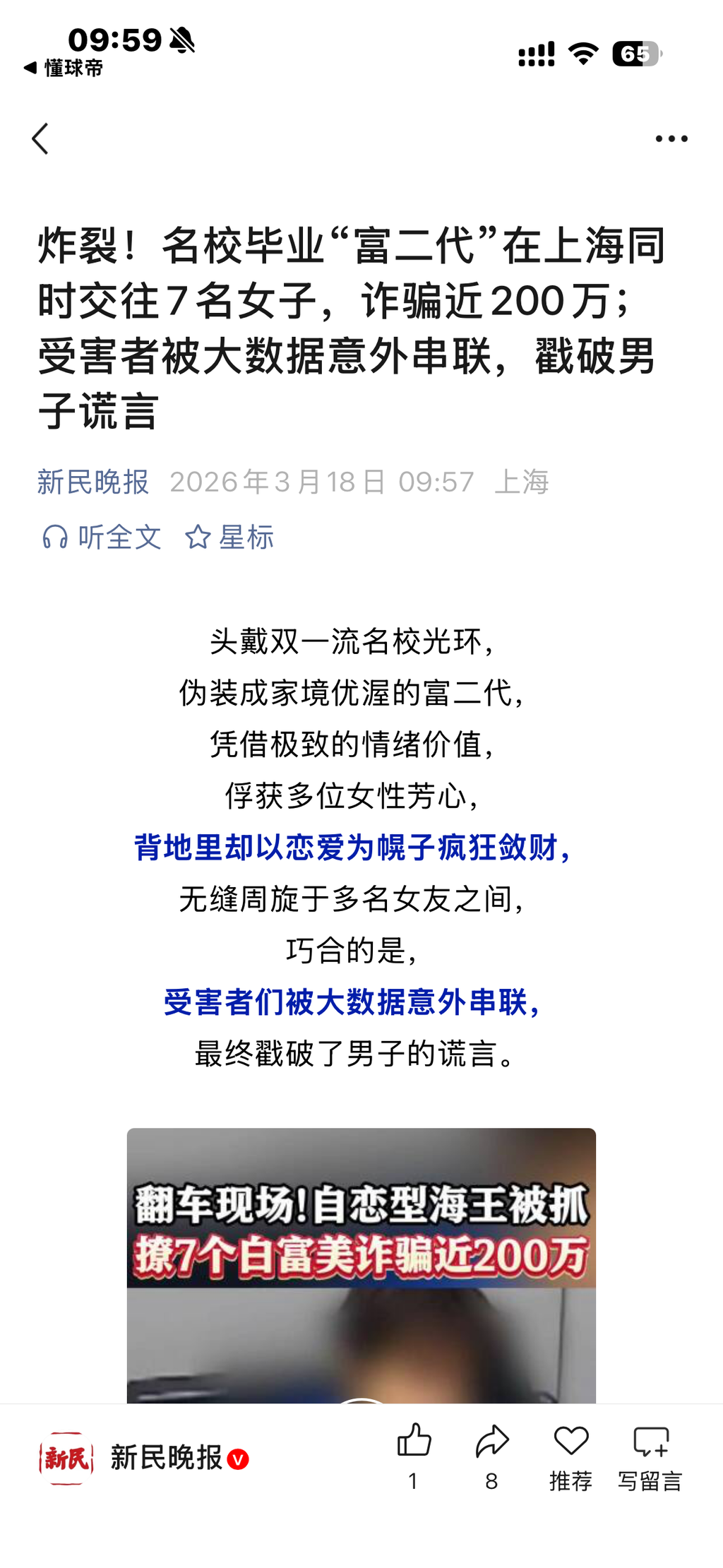Open the three-dot overflow menu
This screenshot has width=723, height=1568.
(671, 139)
